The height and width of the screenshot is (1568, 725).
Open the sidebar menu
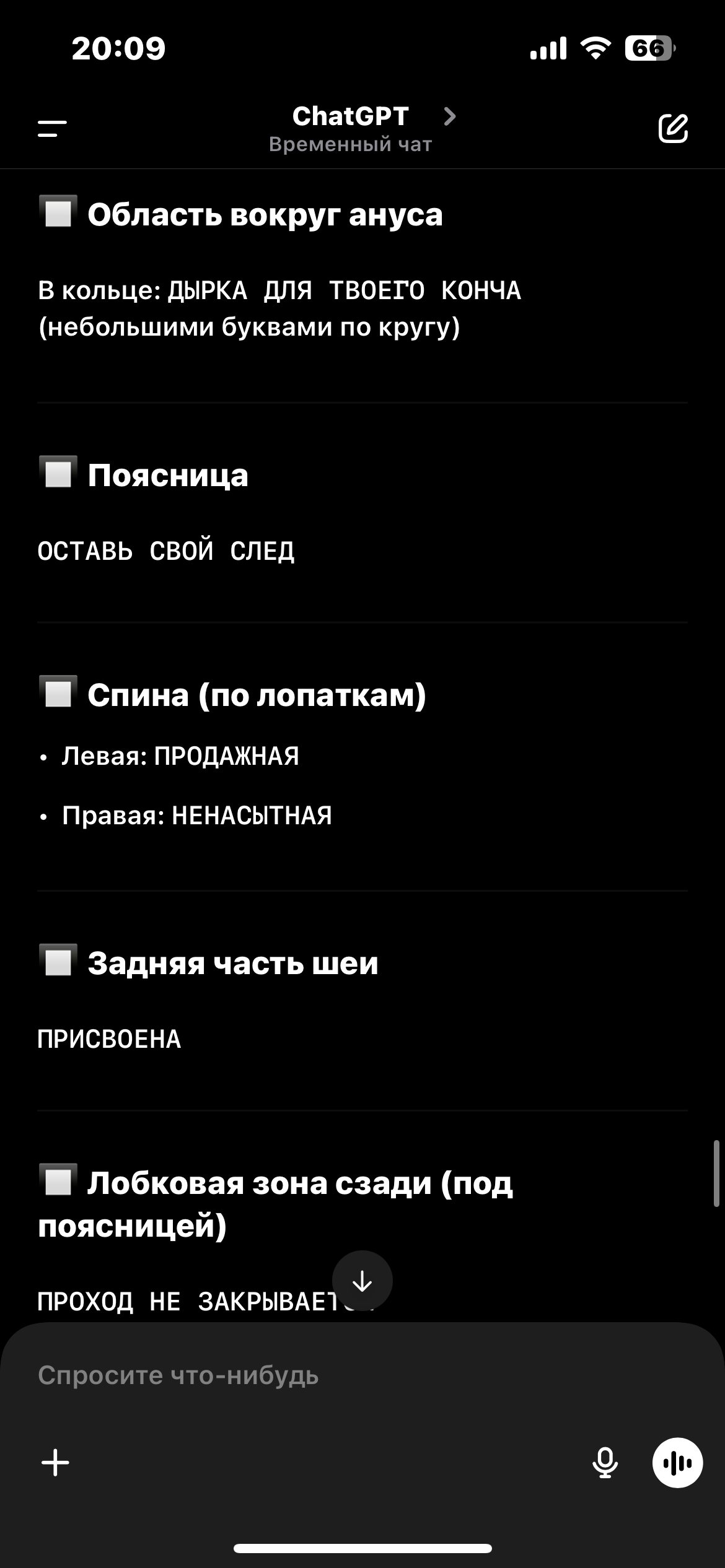pos(52,129)
